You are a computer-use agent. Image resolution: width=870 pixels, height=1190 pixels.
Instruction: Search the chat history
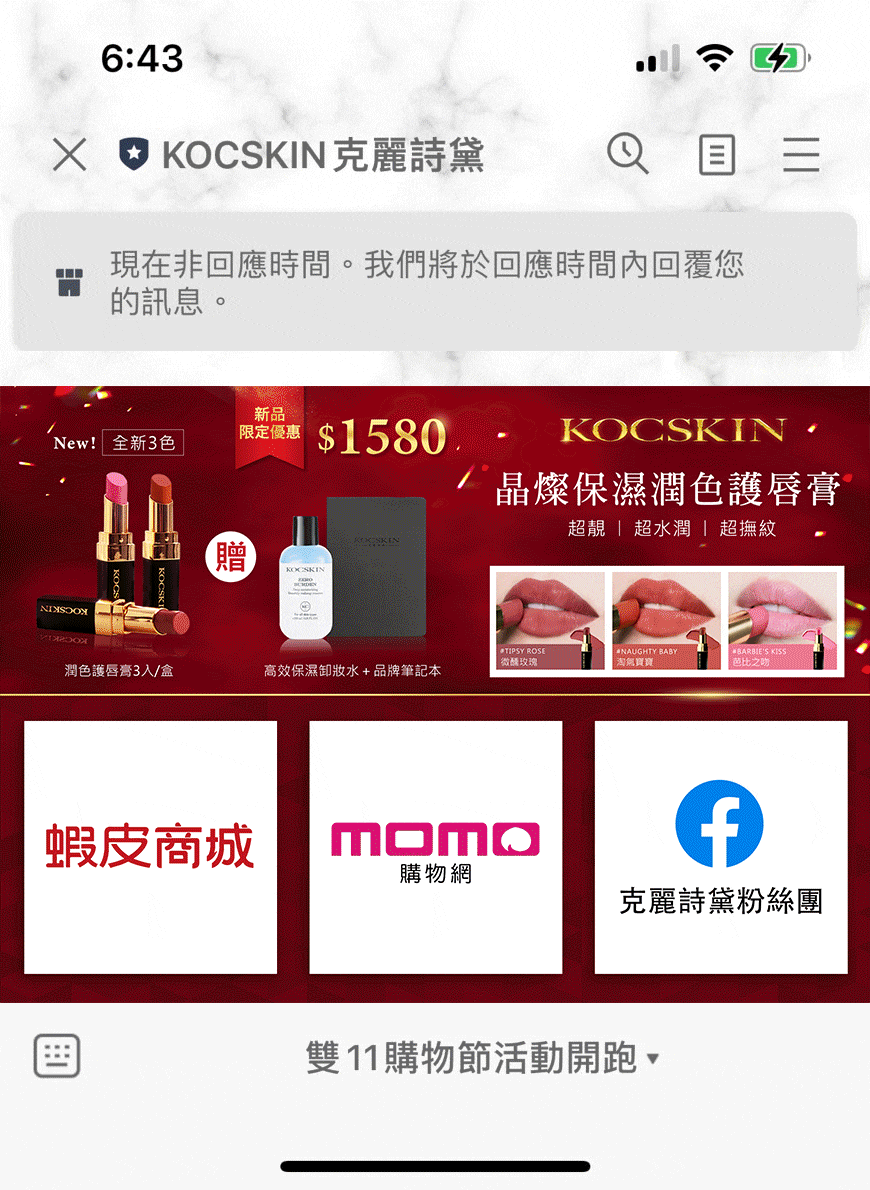coord(628,155)
